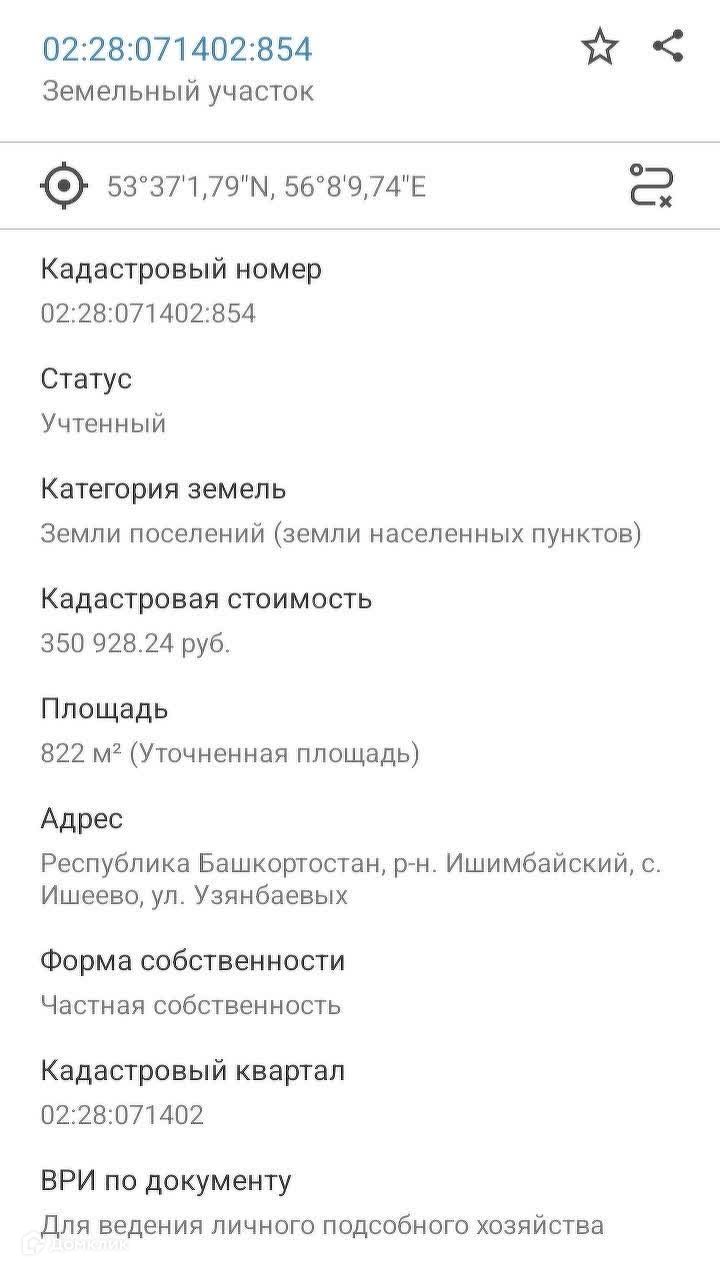
Task: Add parcel 02:28:071402:854 to favorites
Action: point(600,47)
